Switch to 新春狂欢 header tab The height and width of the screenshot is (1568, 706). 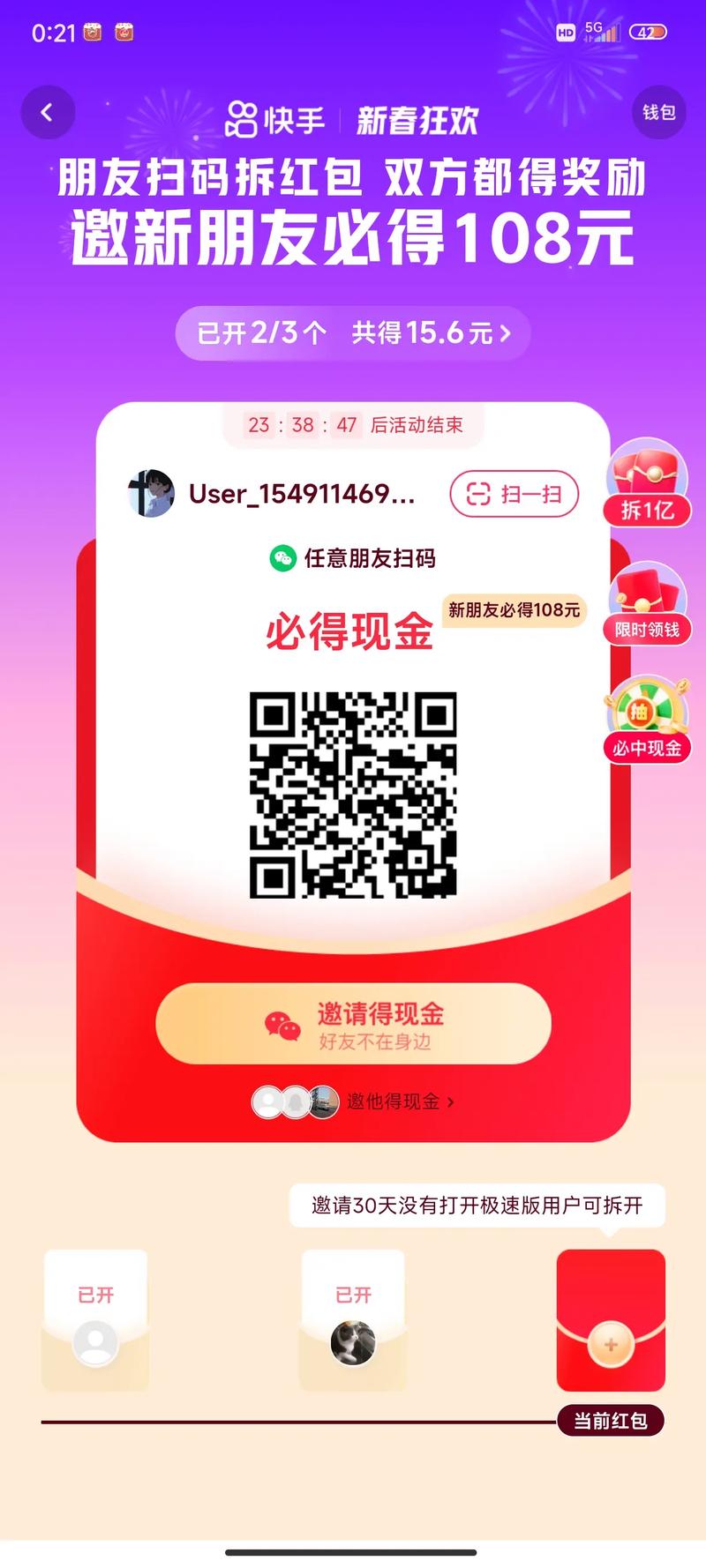[x=415, y=119]
